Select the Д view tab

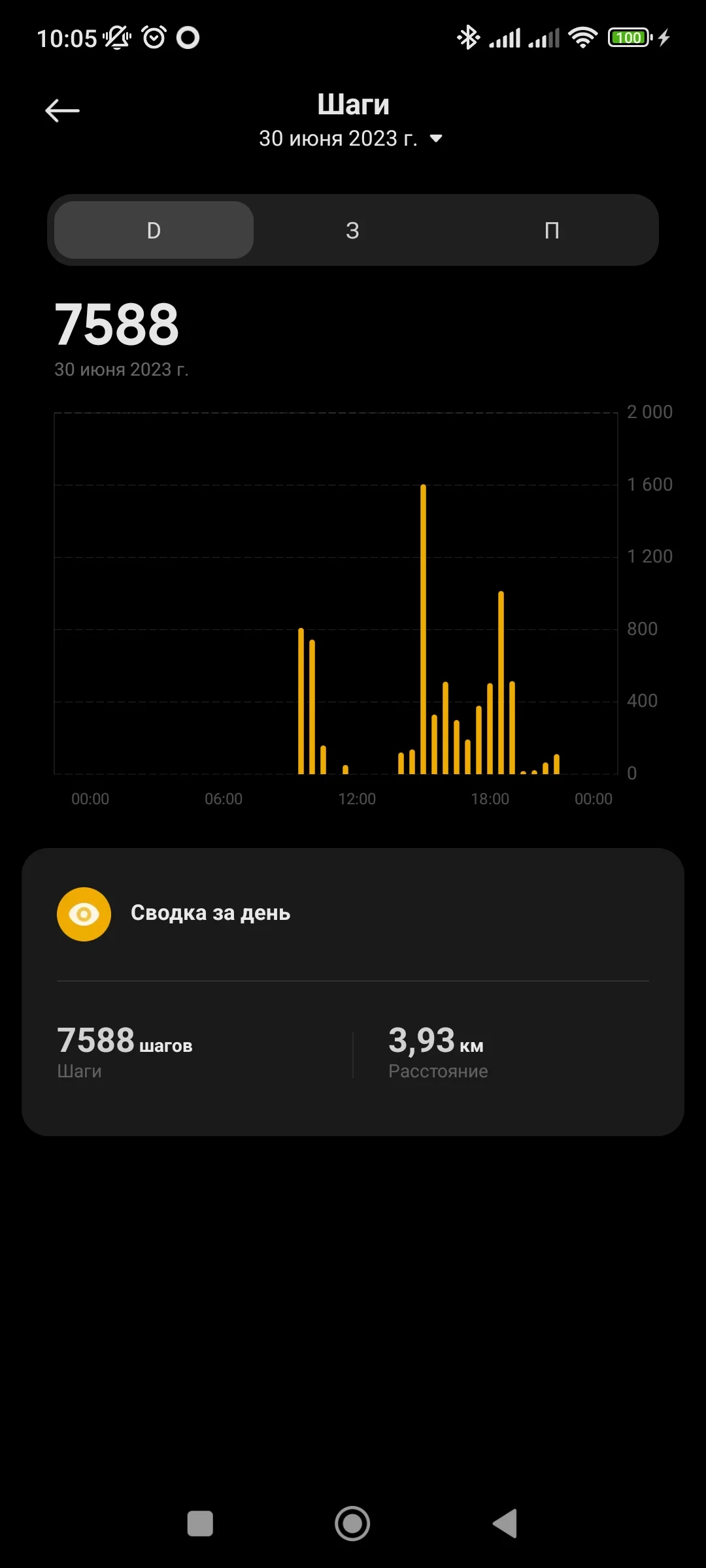pyautogui.click(x=152, y=230)
